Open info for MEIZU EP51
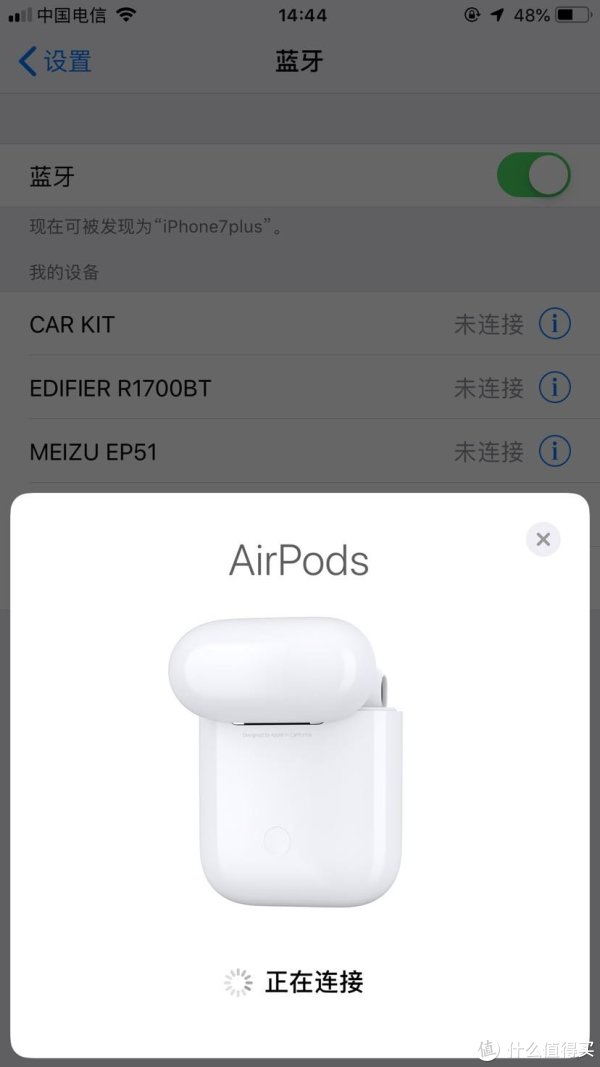Viewport: 600px width, 1067px height. tap(554, 450)
